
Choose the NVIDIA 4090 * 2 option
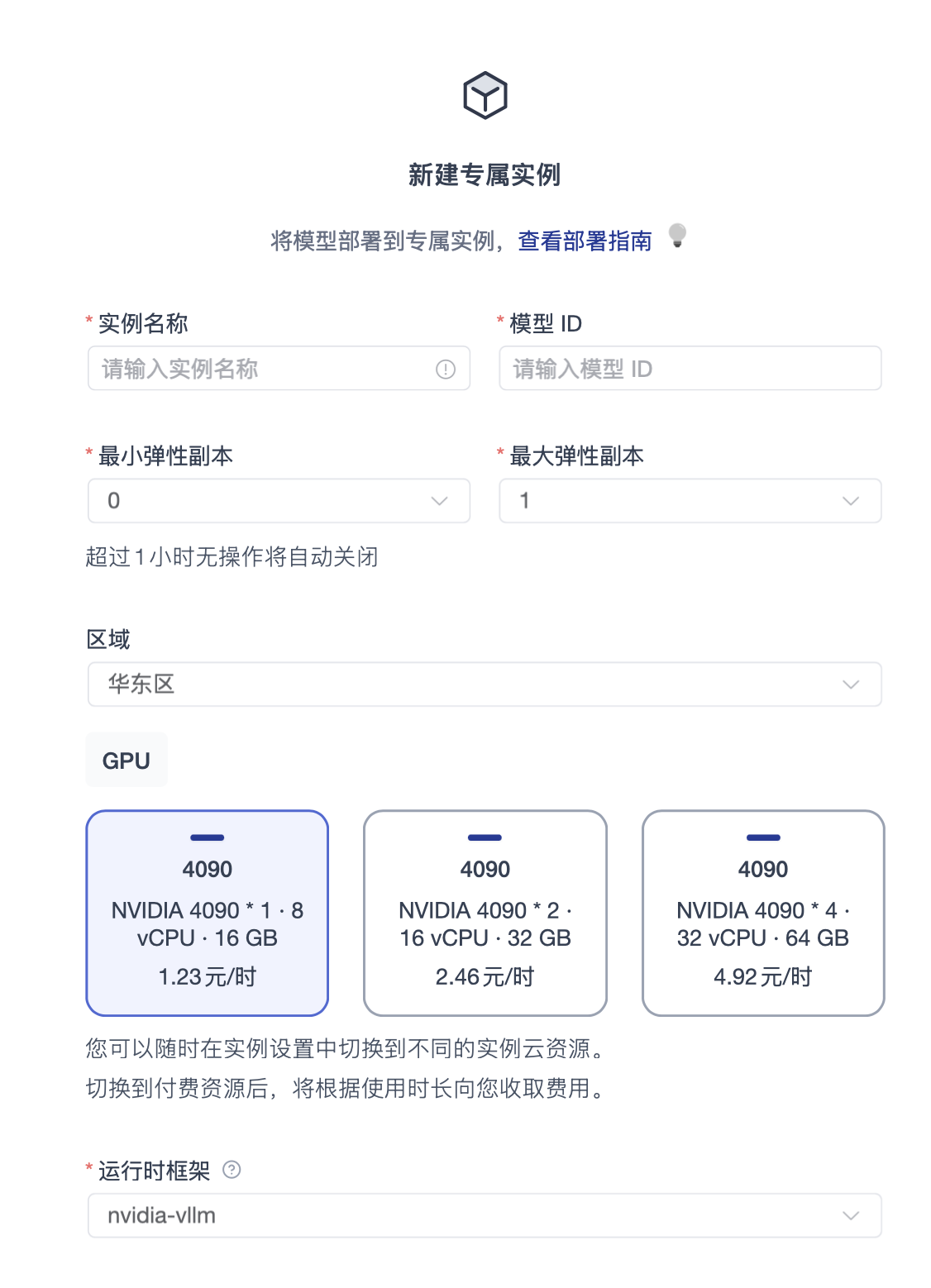pos(485,913)
